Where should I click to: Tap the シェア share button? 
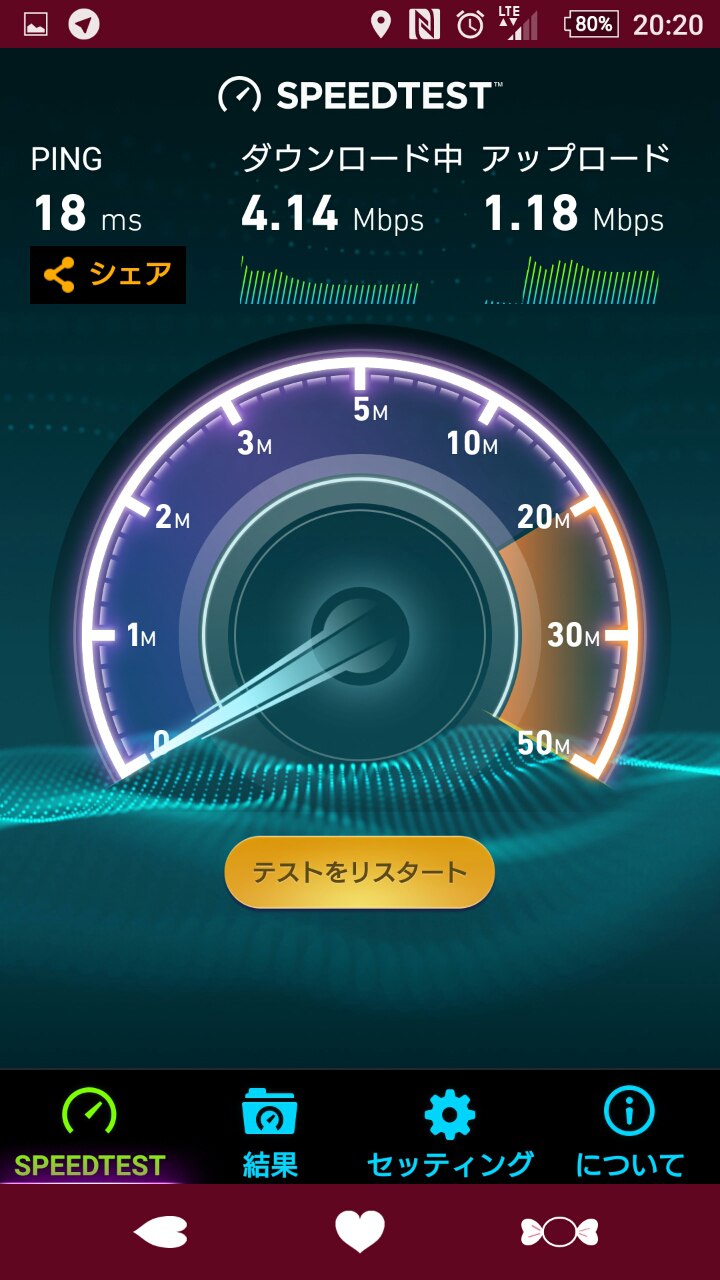click(108, 275)
